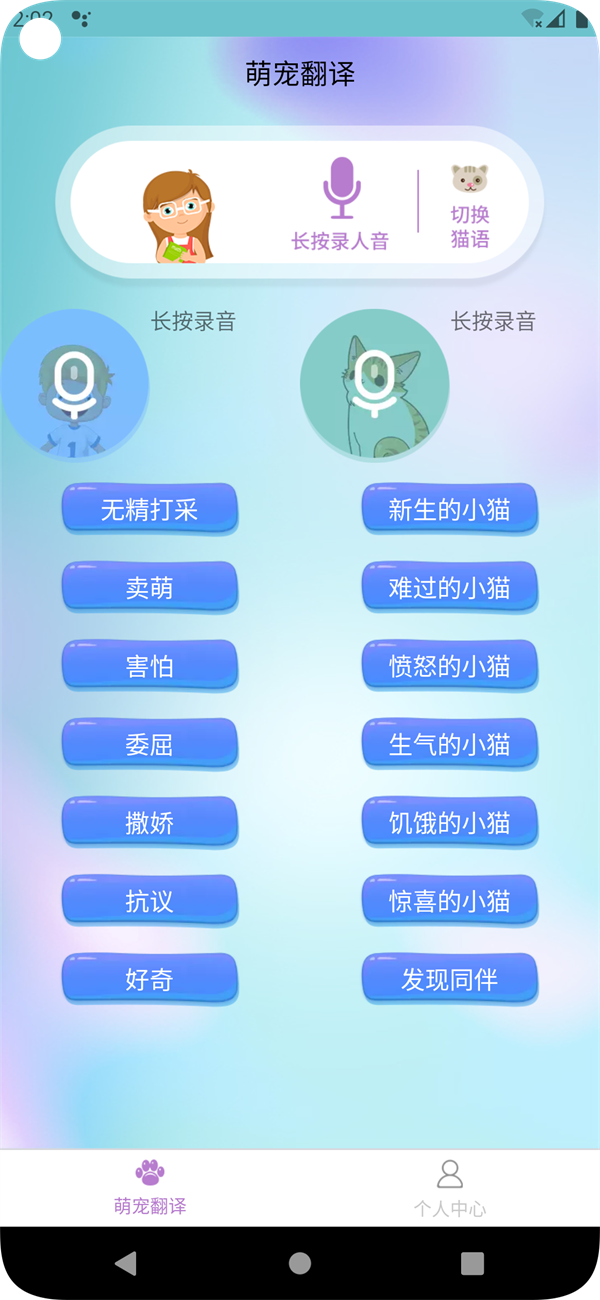This screenshot has width=600, height=1300.
Task: Tap the 长按录人音 microphone
Action: (x=341, y=203)
